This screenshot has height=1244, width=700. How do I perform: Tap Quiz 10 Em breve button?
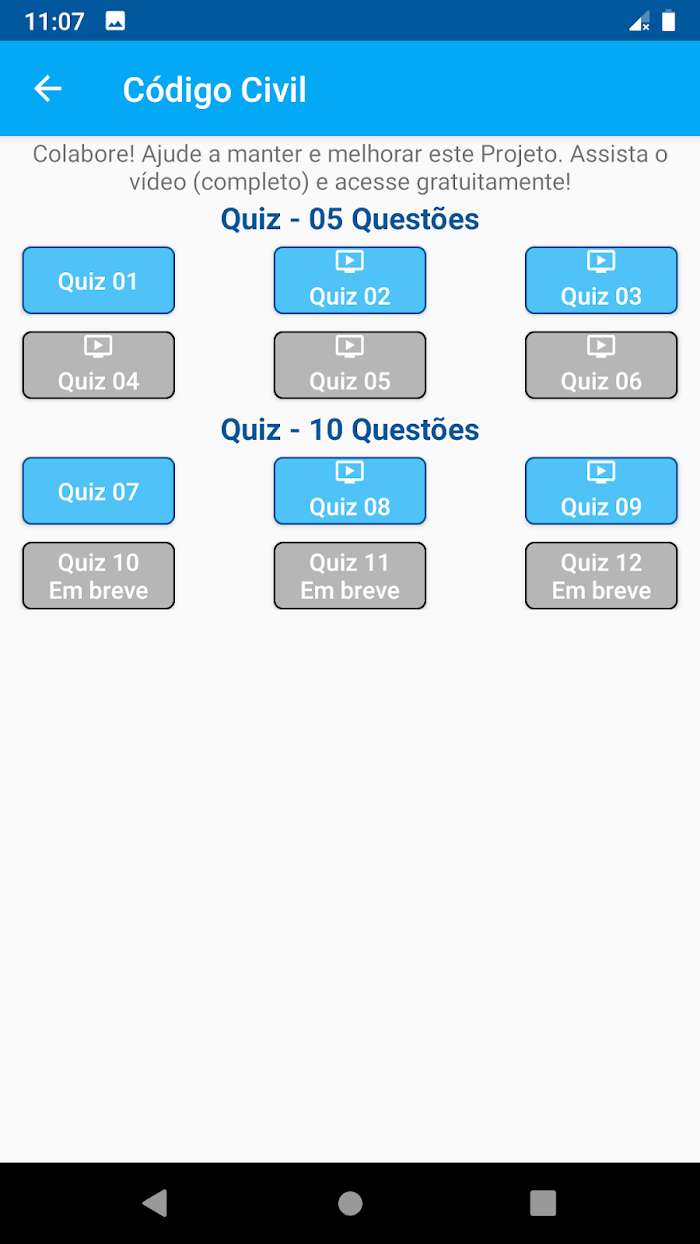98,576
